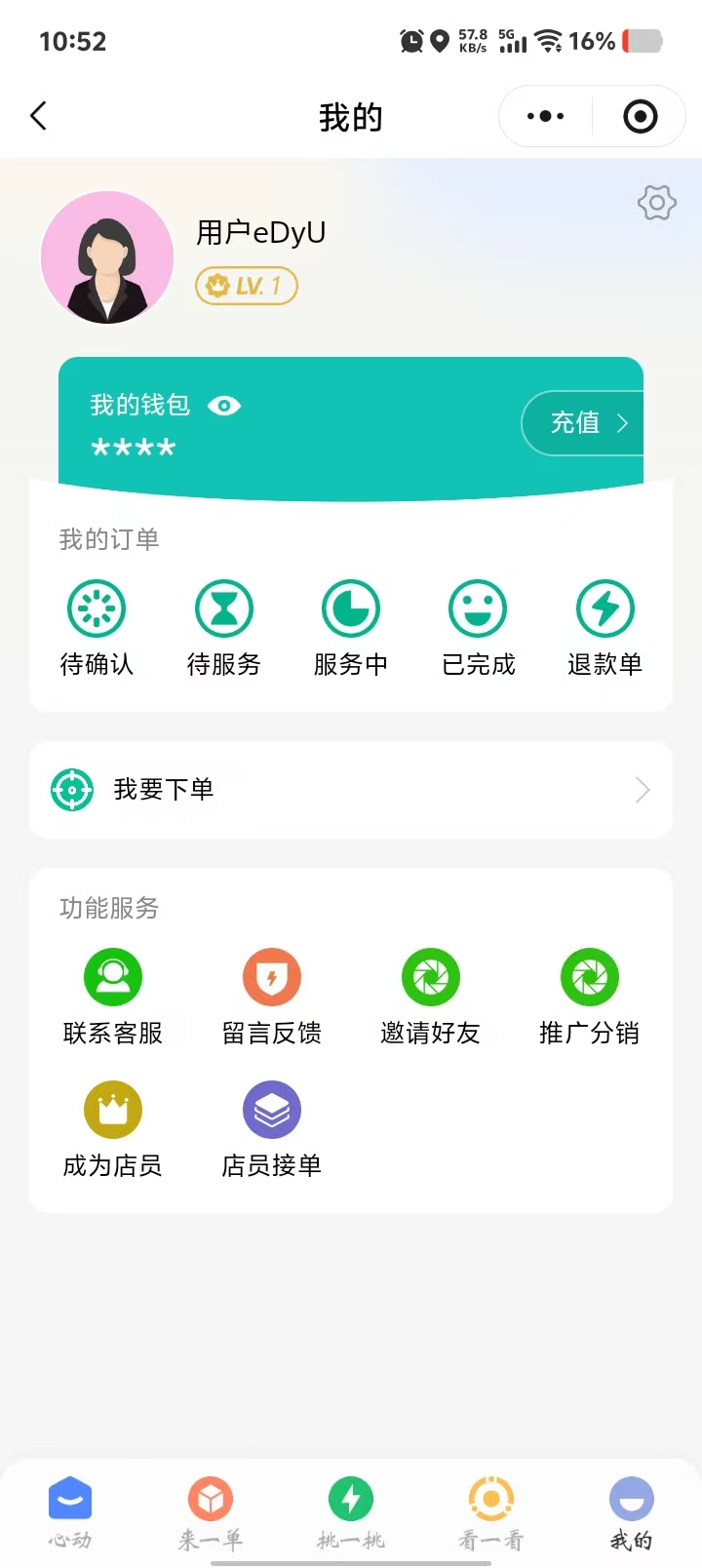Reveal the hidden wallet balance
This screenshot has height=1568, width=702.
click(224, 406)
